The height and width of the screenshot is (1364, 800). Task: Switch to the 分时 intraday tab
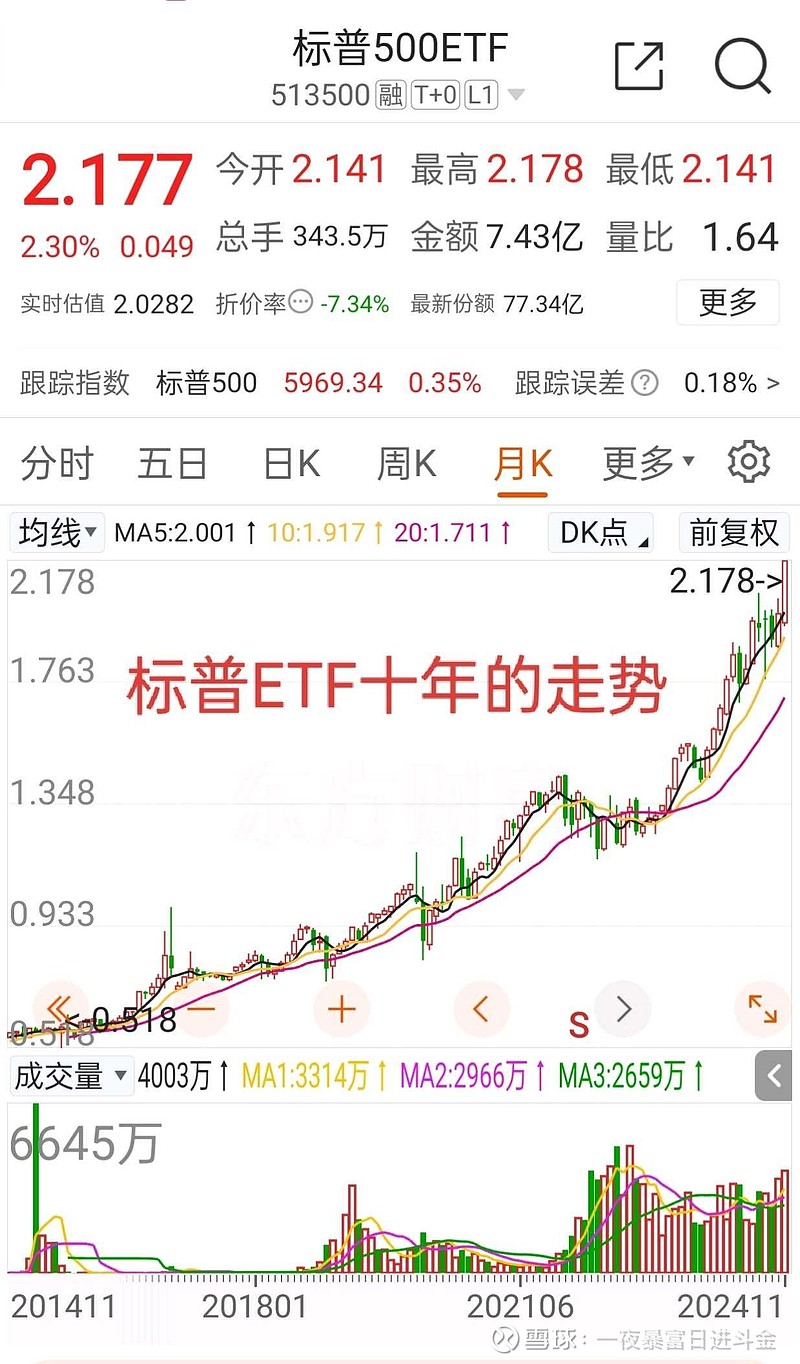tap(56, 462)
